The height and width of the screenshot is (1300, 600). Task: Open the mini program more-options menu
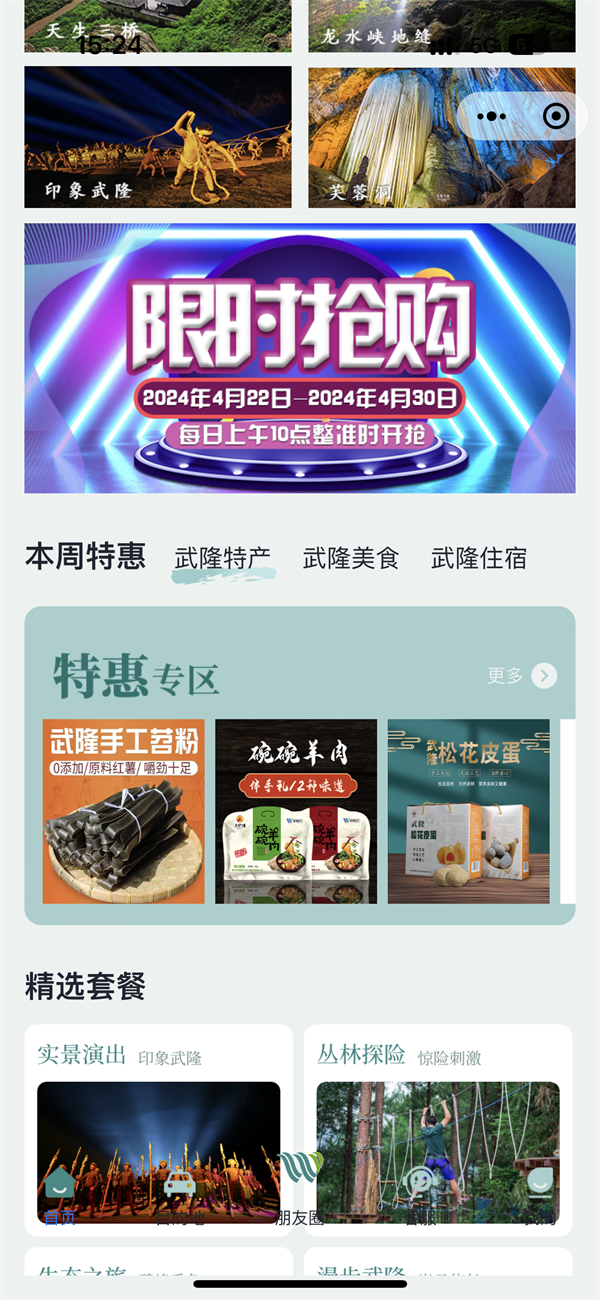tap(491, 117)
